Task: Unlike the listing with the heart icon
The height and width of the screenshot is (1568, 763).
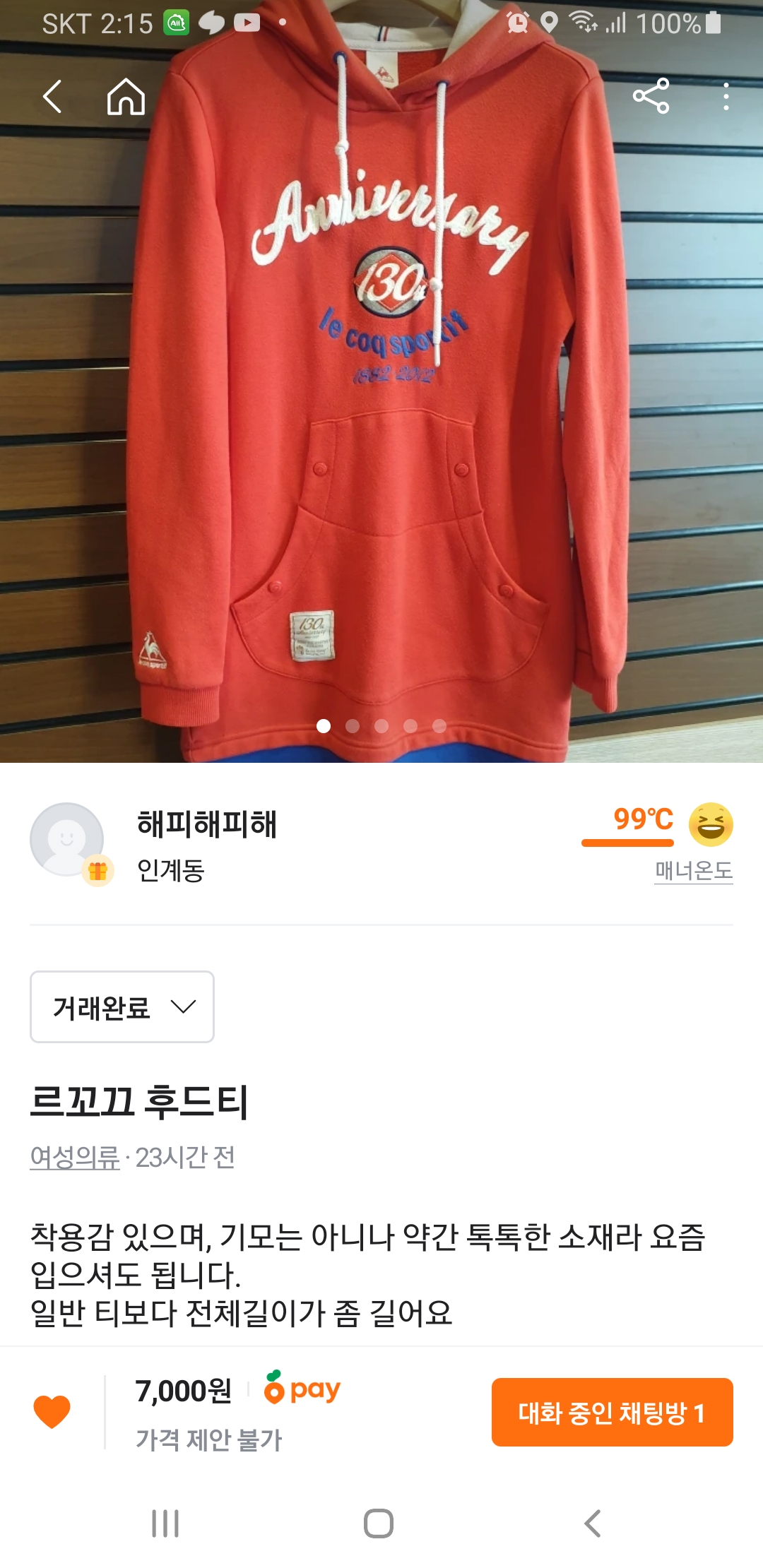Action: [x=52, y=1412]
